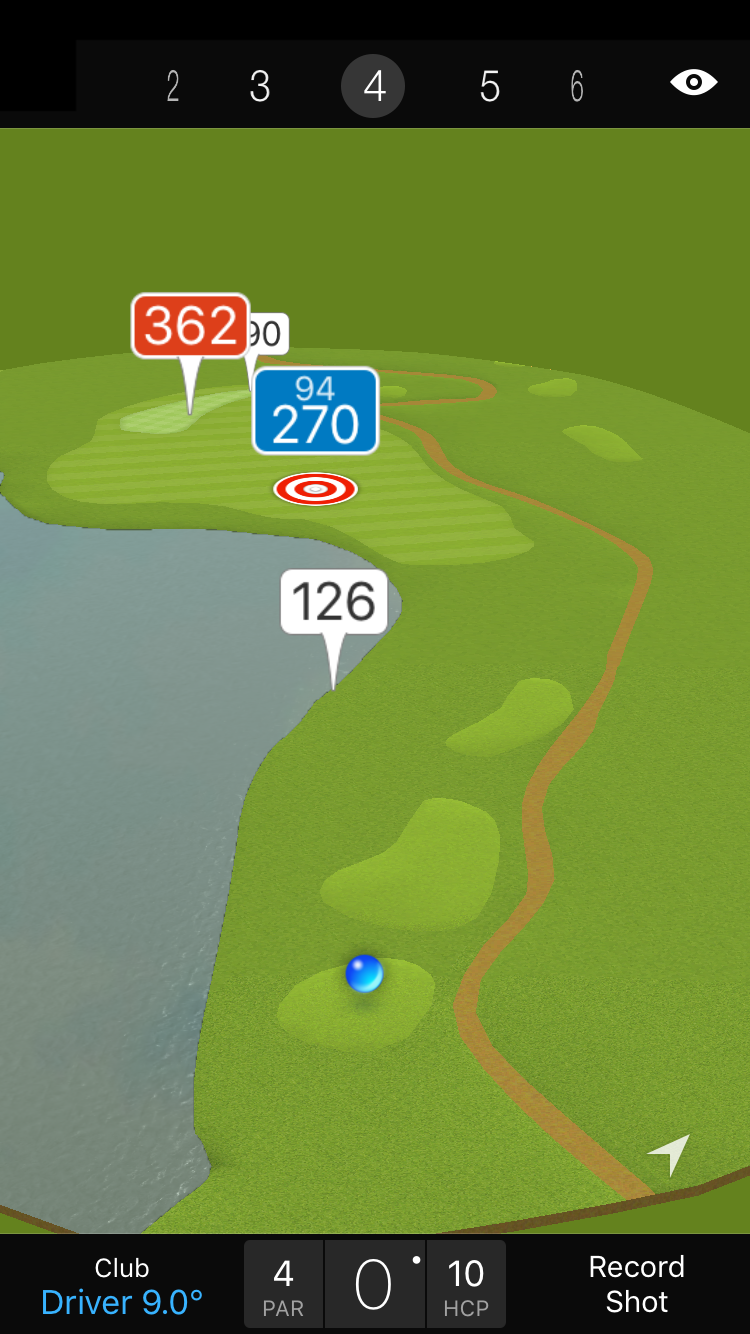Tap the red 362 distance marker
750x1334 pixels.
[190, 326]
